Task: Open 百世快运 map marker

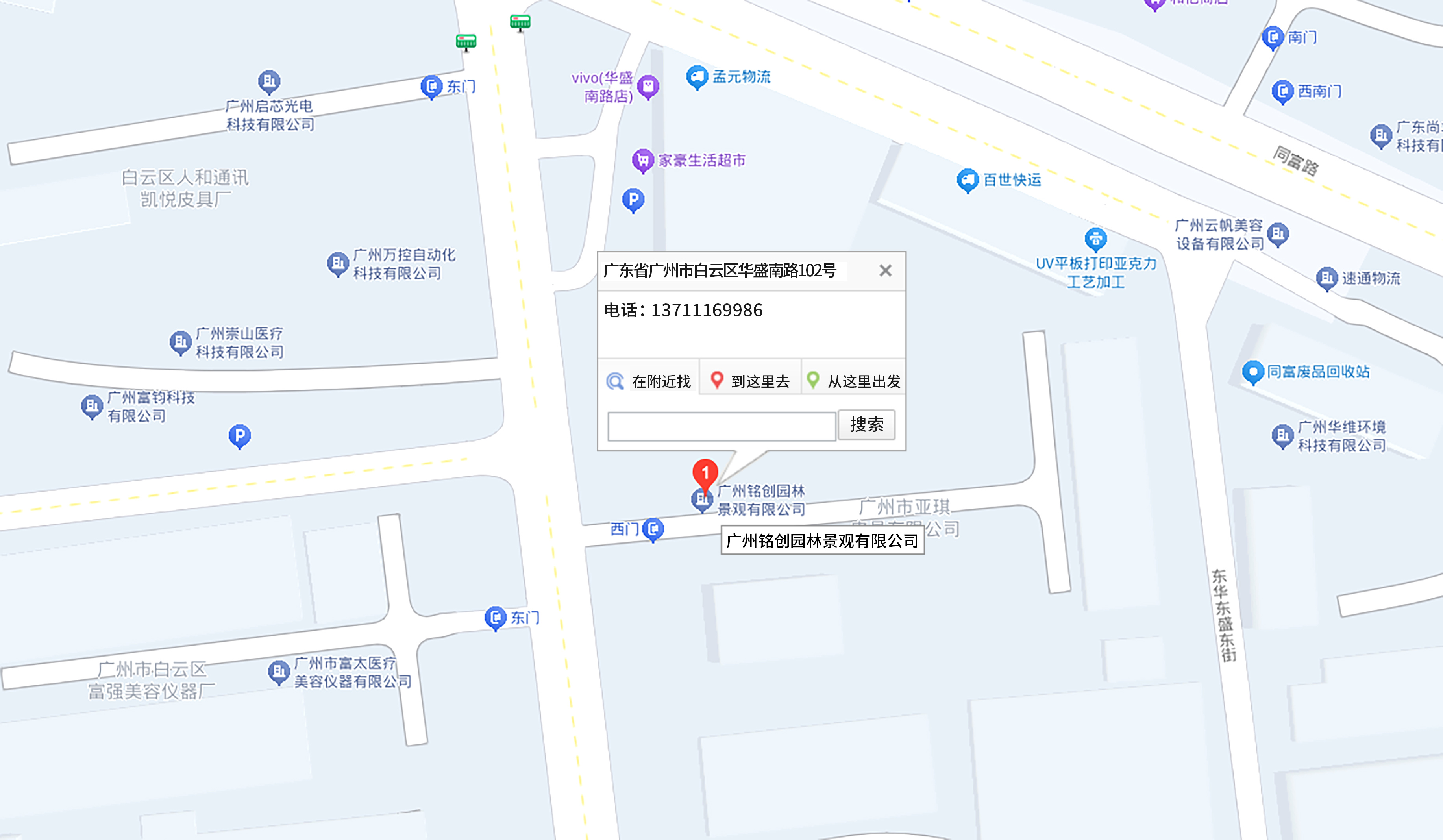Action: [x=968, y=180]
